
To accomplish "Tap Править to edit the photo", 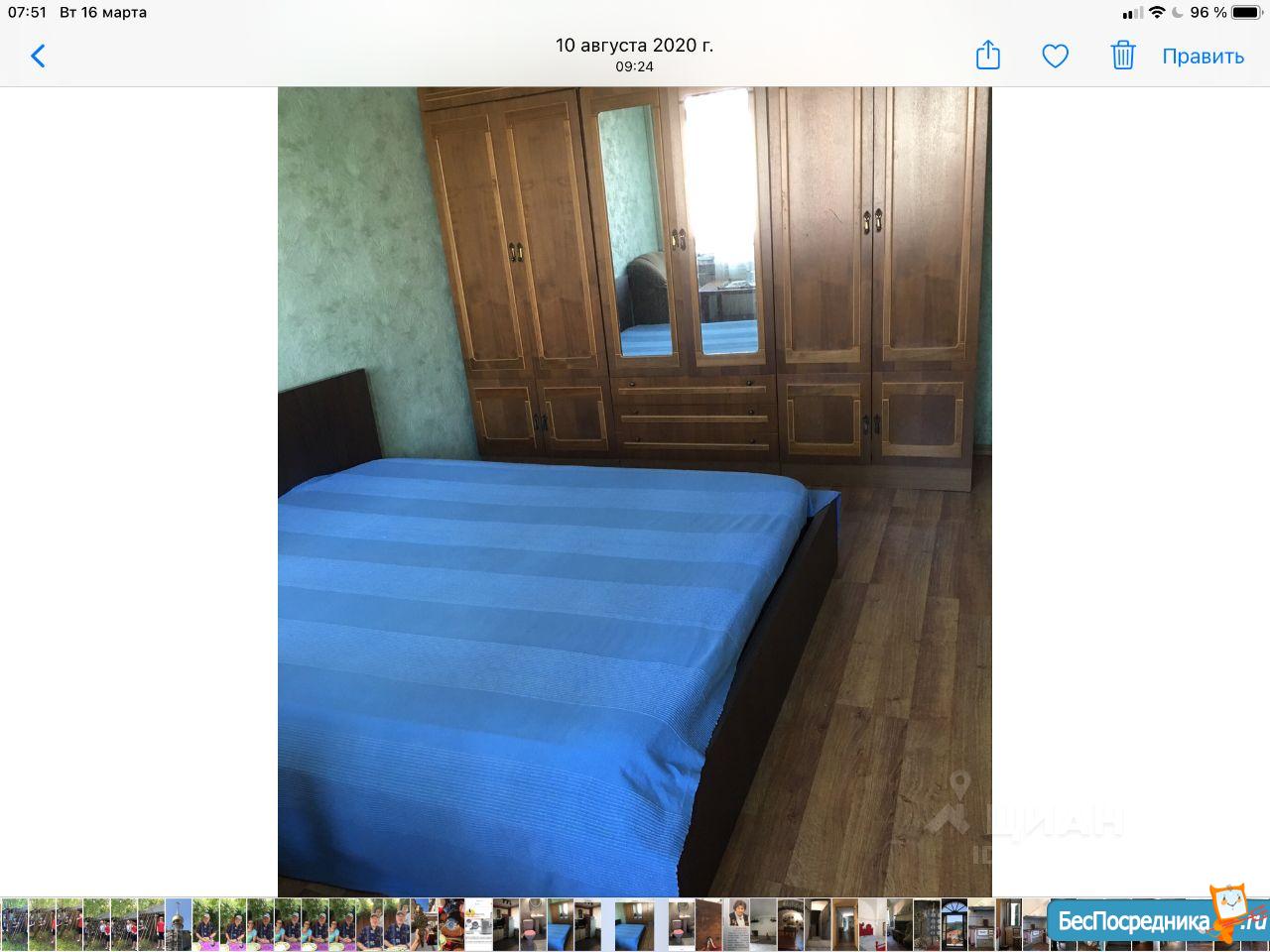I will (1203, 56).
